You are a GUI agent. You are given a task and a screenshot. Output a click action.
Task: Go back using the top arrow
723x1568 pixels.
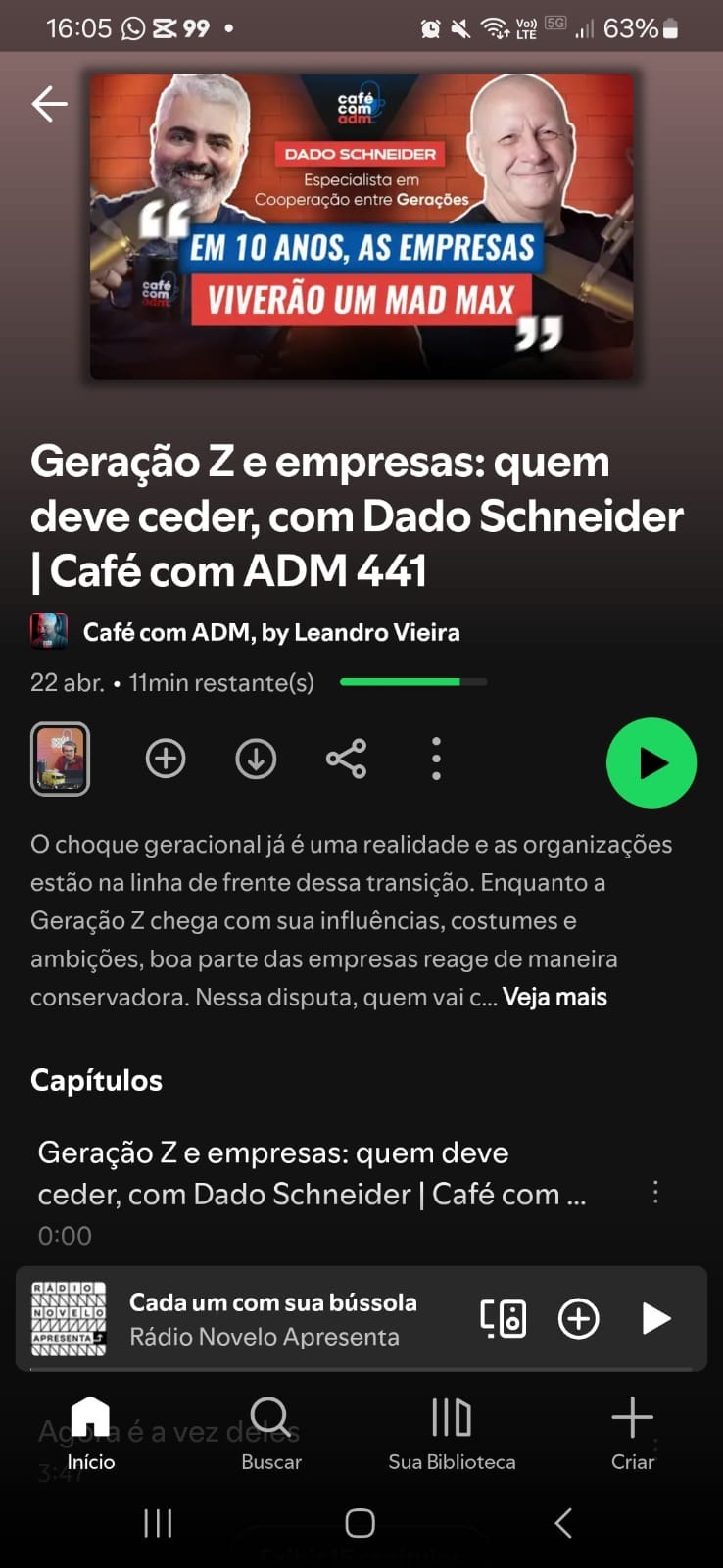[x=49, y=104]
